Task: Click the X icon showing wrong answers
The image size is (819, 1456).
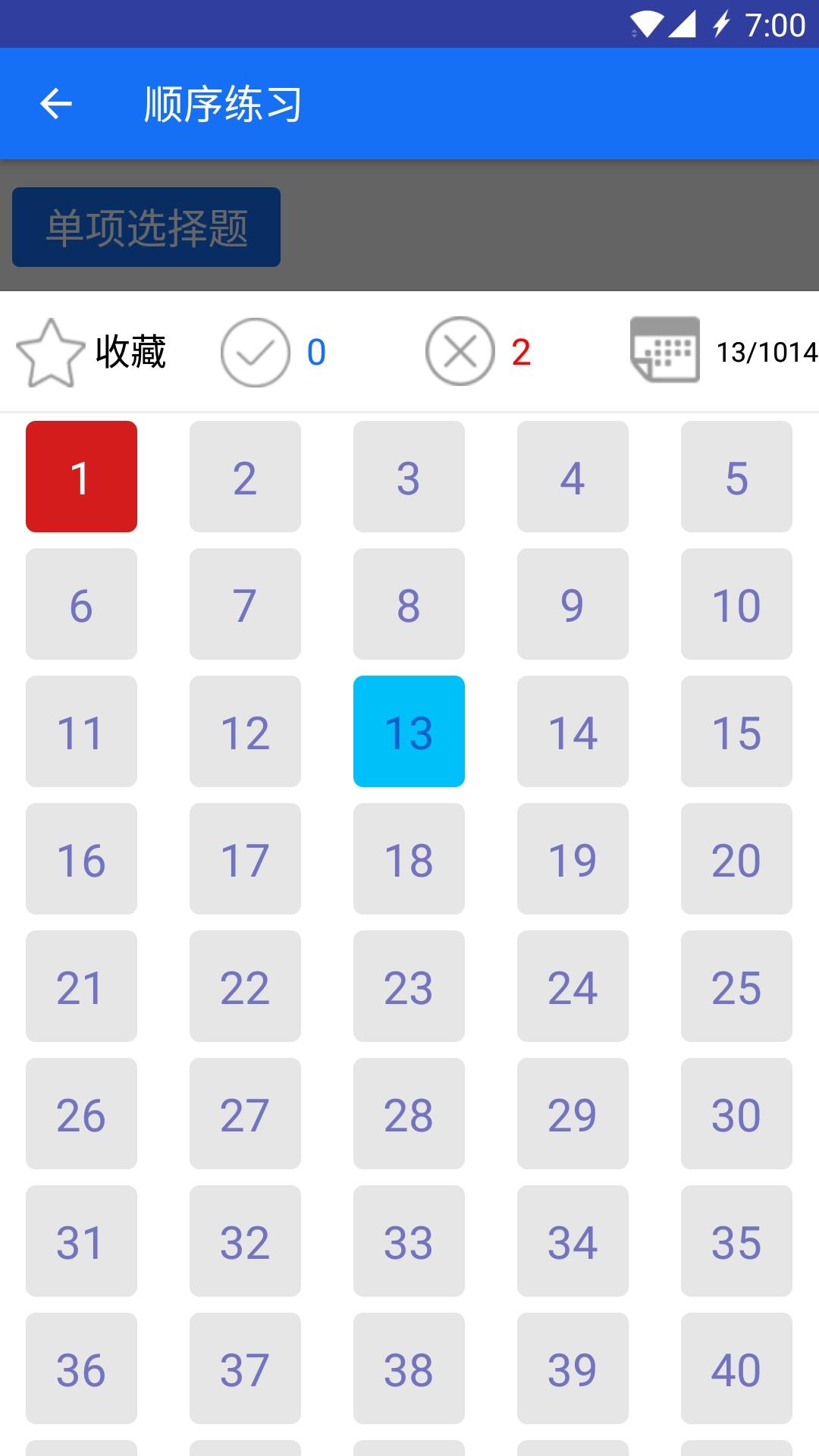Action: point(460,352)
